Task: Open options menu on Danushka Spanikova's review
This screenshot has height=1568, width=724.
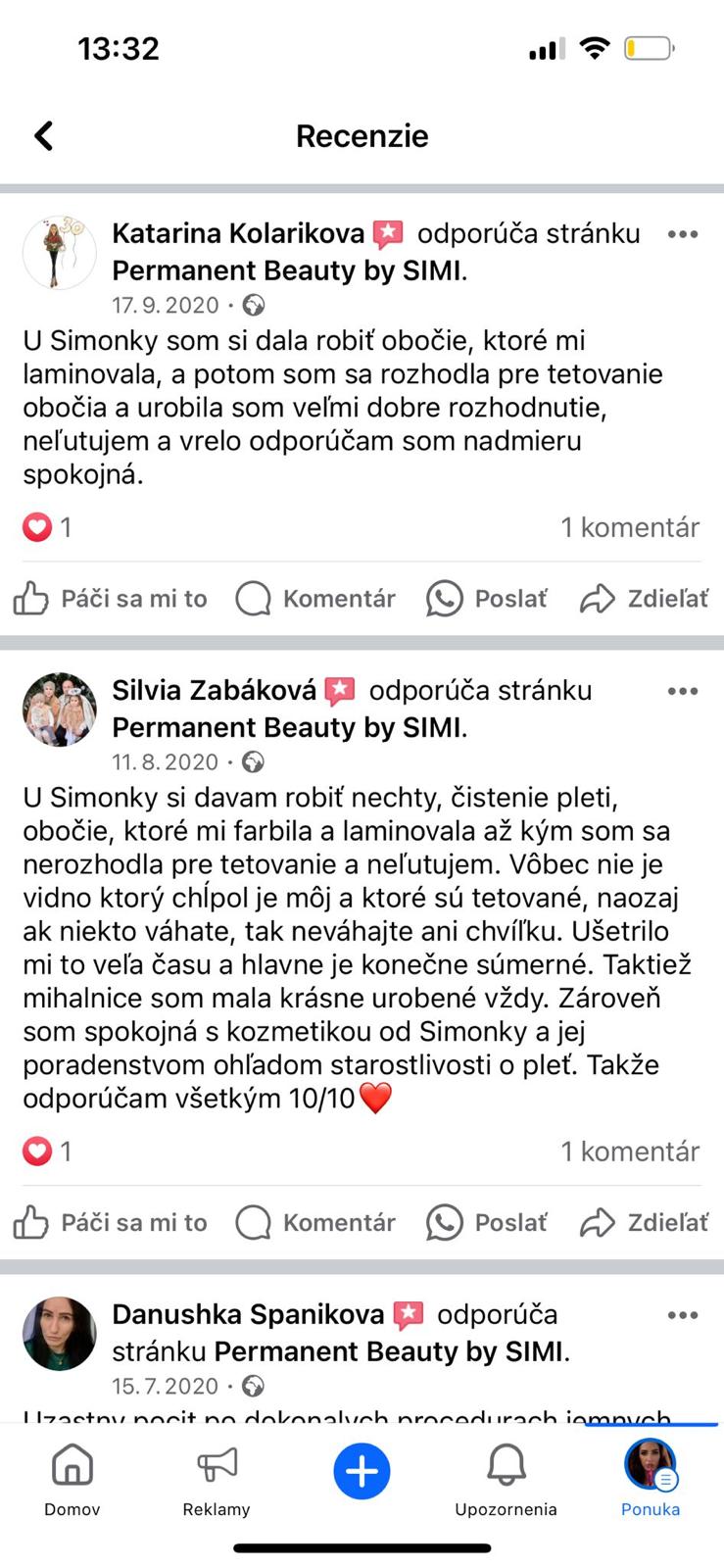Action: [x=682, y=1315]
